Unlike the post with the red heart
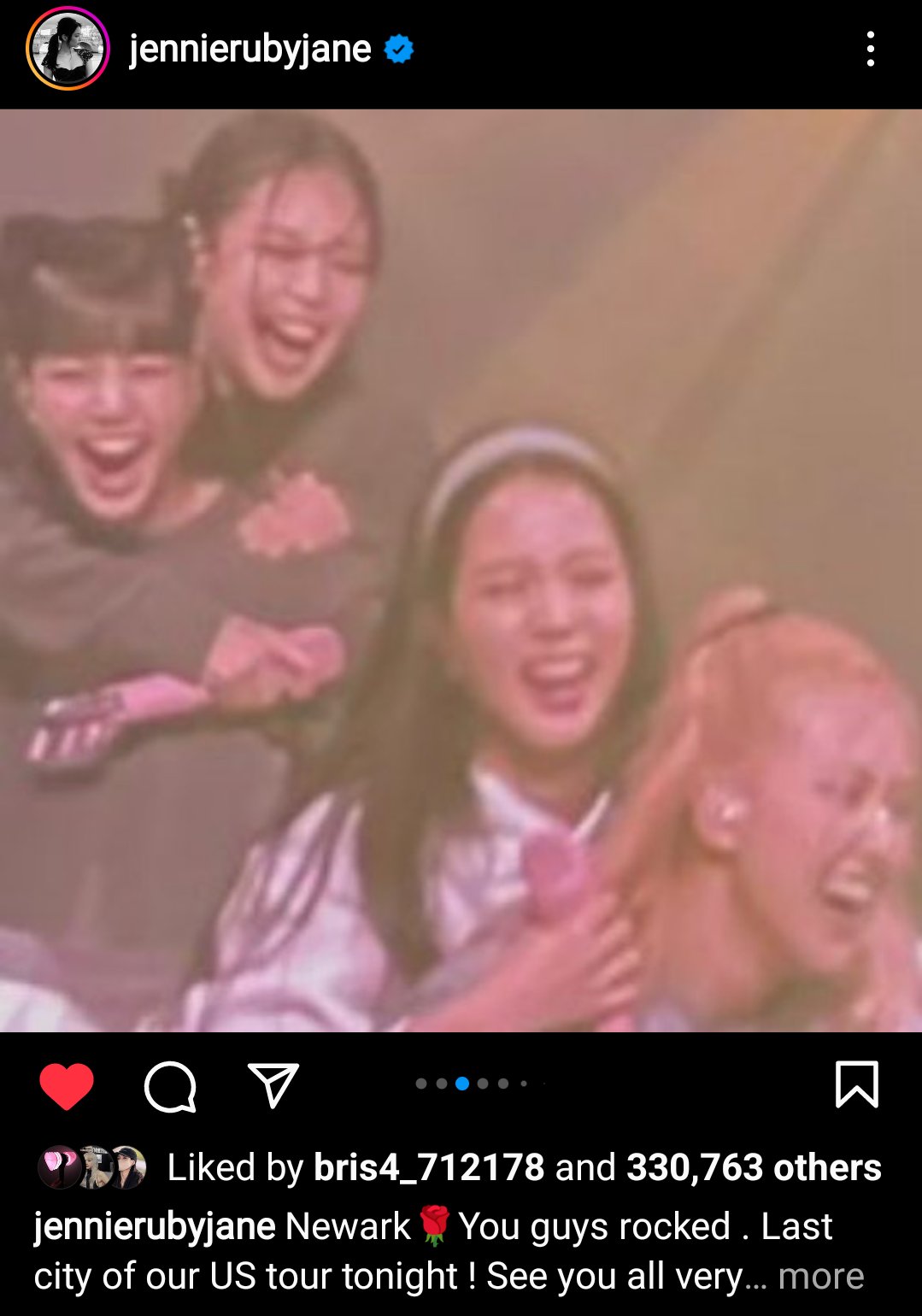Screen dimensions: 922x1316 click(67, 1086)
